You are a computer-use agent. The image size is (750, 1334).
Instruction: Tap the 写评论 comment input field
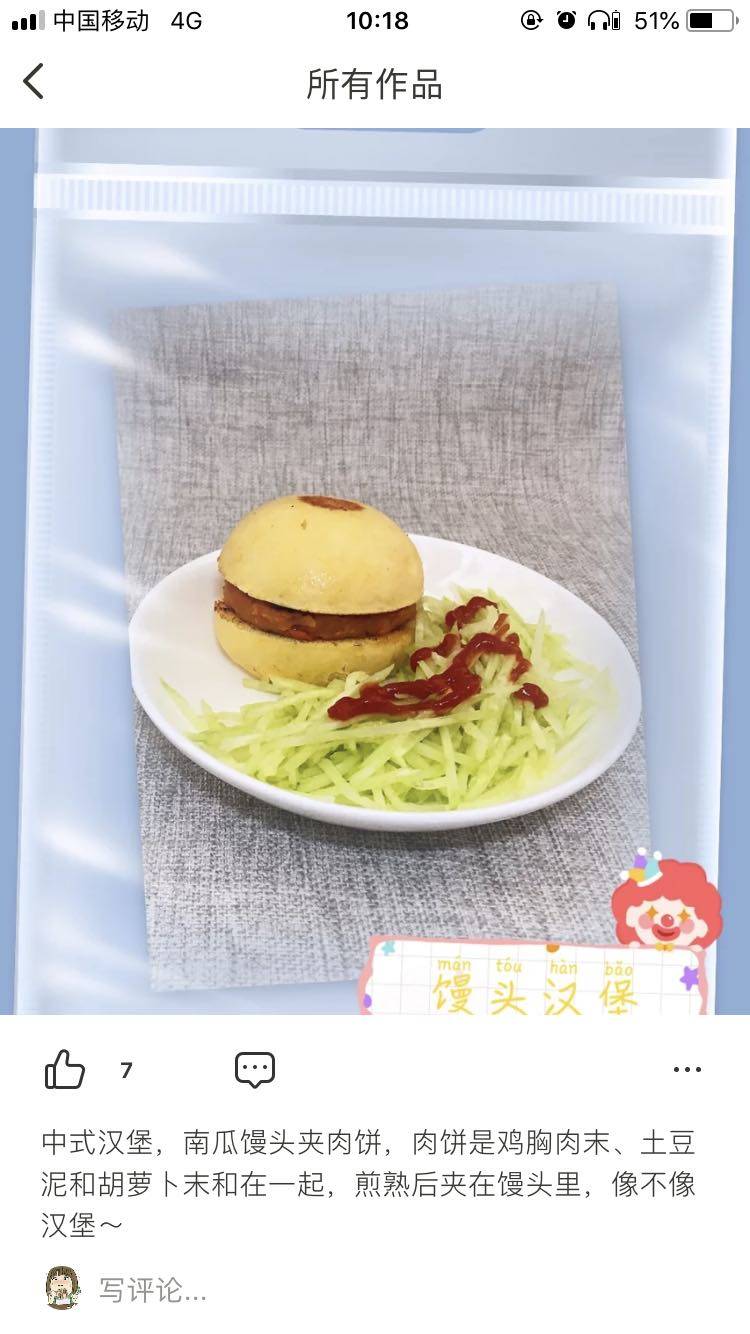pyautogui.click(x=152, y=1290)
